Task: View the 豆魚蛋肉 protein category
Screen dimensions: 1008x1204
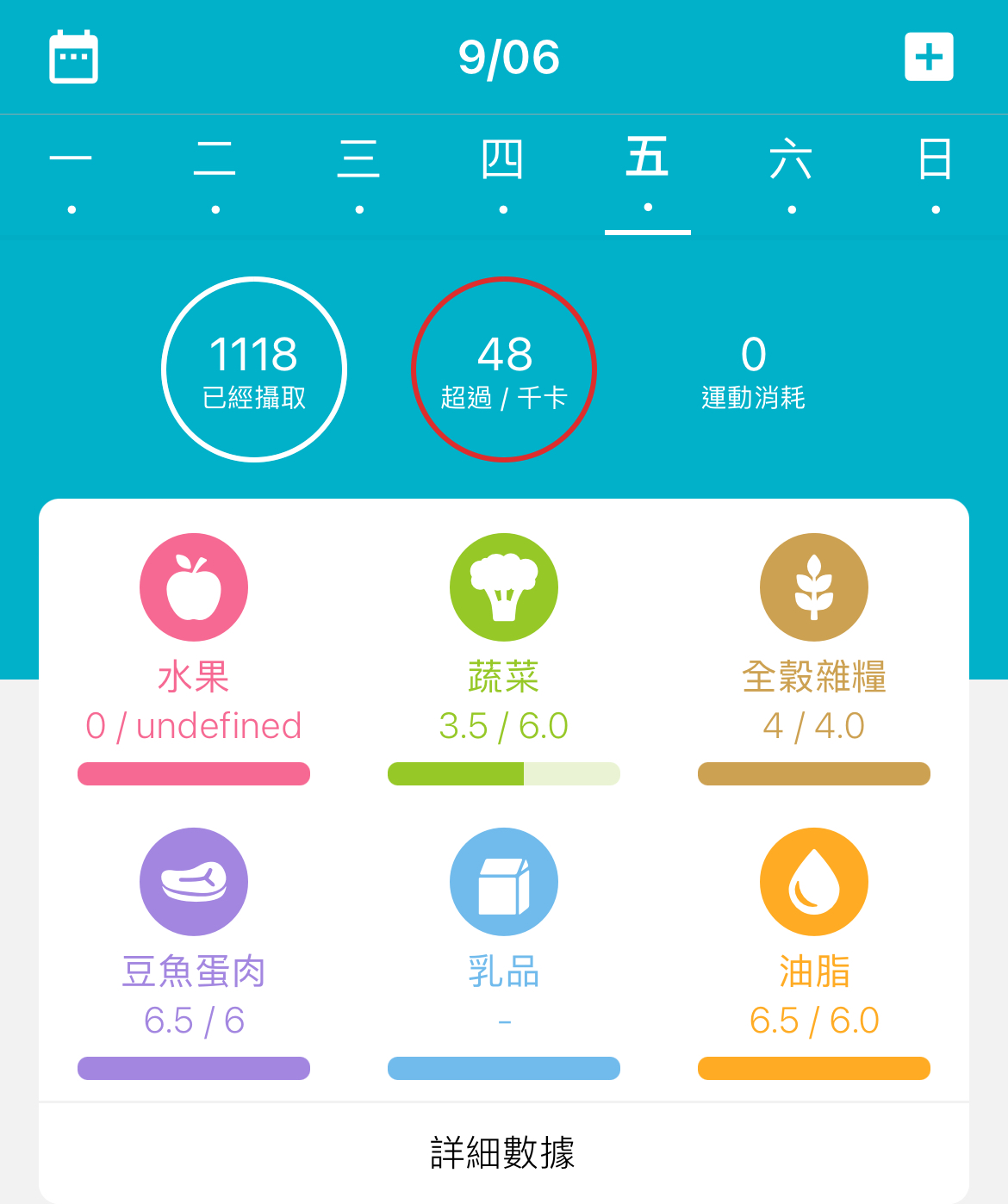Action: point(194,883)
